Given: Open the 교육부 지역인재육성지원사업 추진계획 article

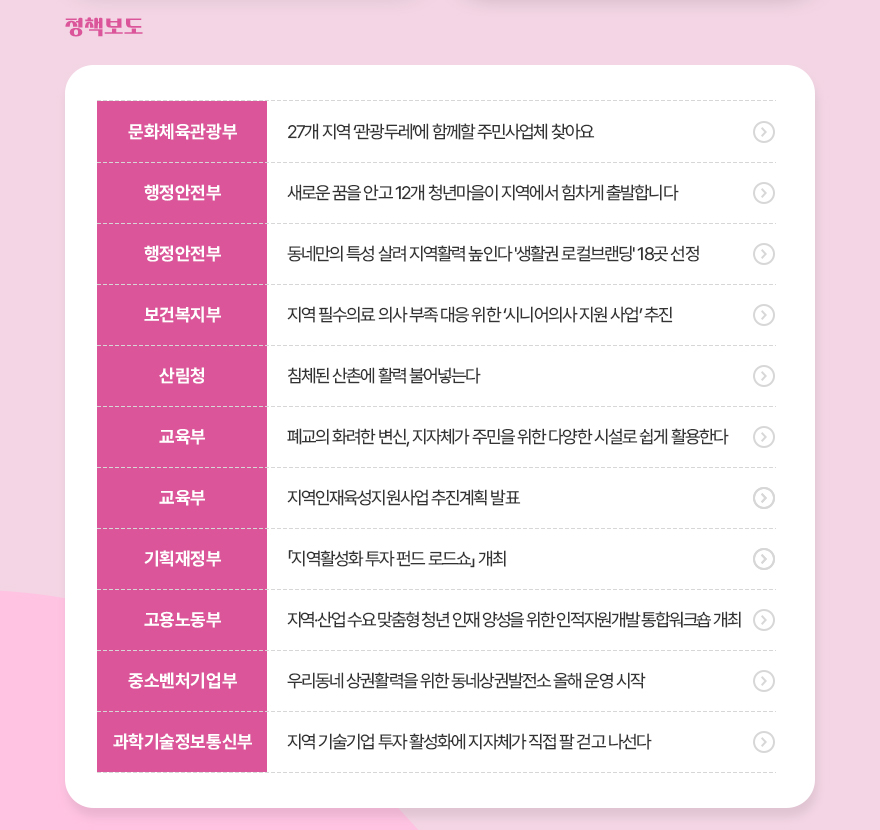Looking at the screenshot, I should [403, 498].
